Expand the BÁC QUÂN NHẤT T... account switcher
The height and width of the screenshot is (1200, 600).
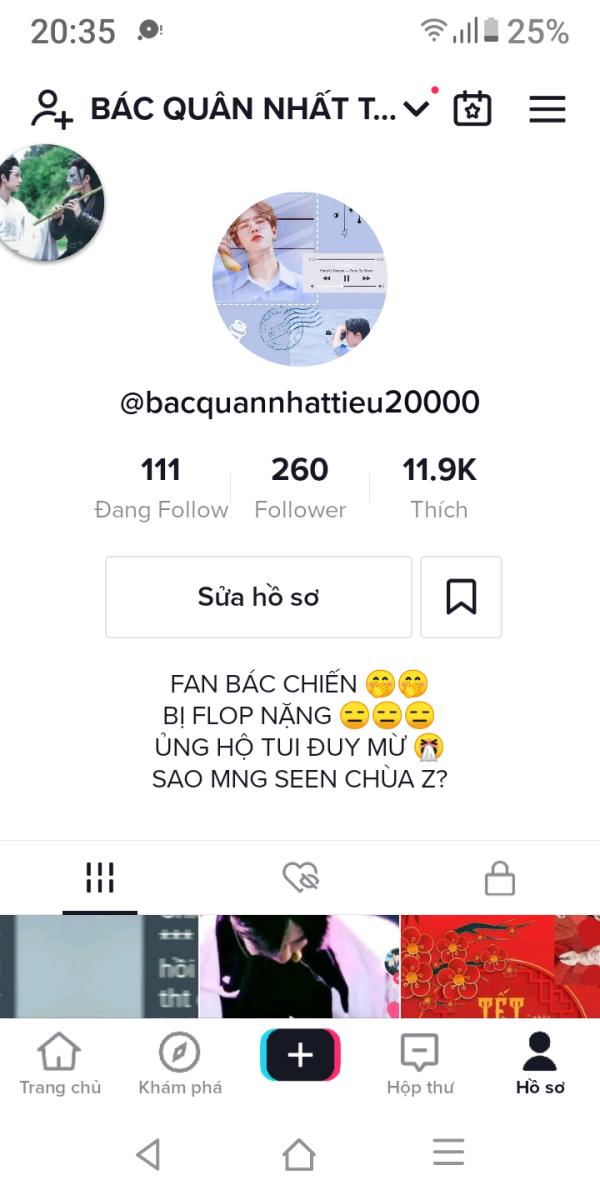[260, 109]
